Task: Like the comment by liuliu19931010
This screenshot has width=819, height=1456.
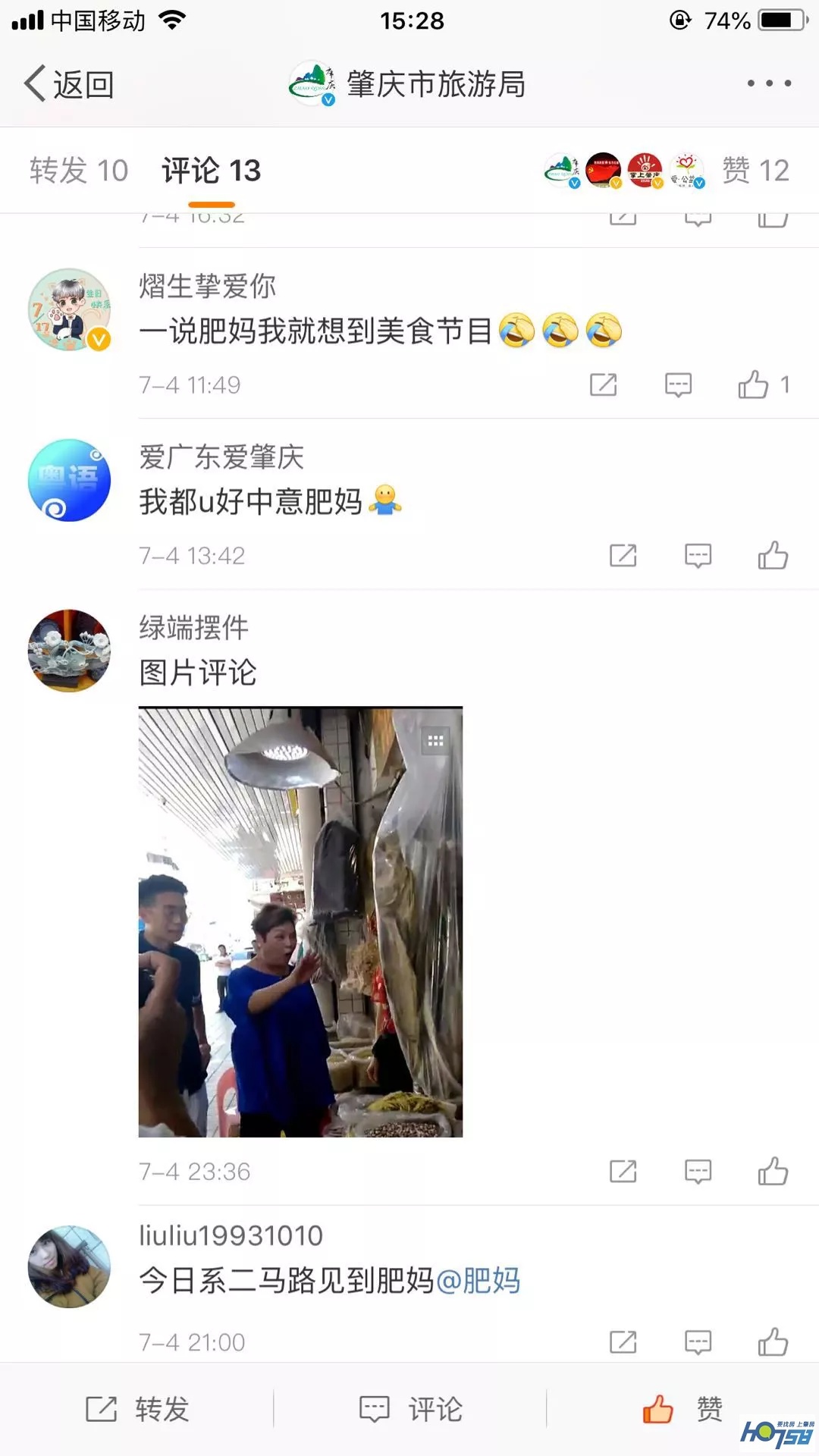Action: pos(773,1342)
